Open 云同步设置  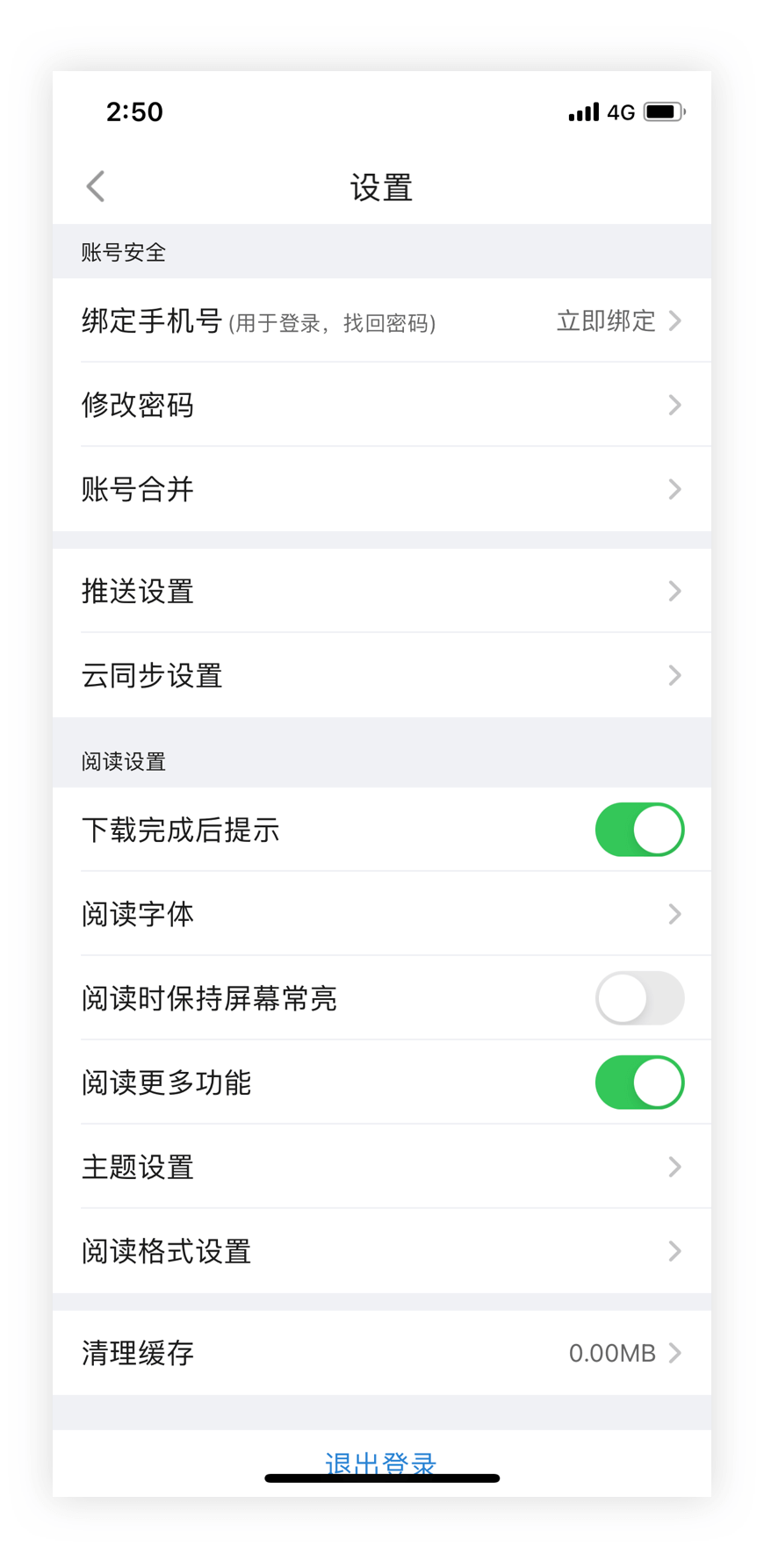point(382,675)
